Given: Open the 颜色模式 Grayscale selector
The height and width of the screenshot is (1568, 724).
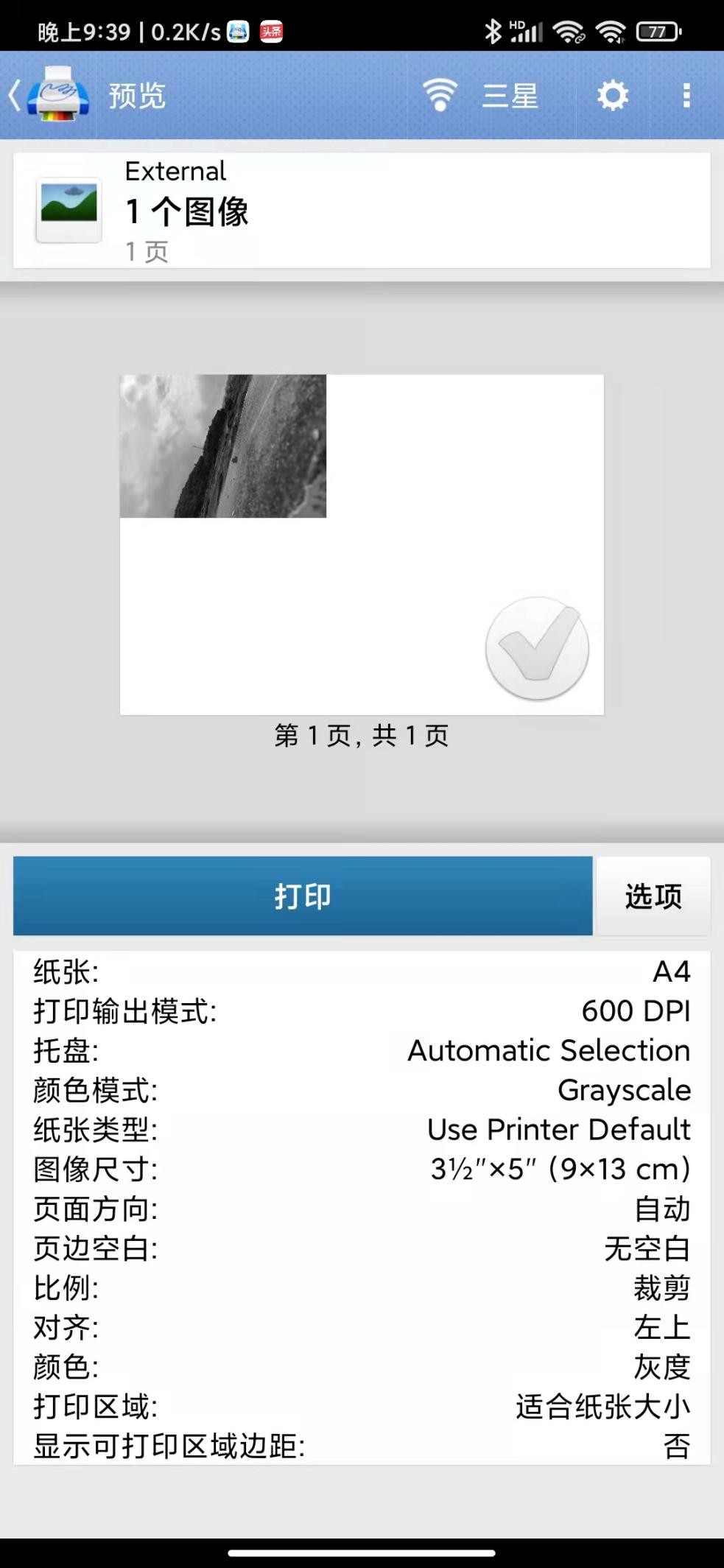Looking at the screenshot, I should click(x=361, y=1089).
